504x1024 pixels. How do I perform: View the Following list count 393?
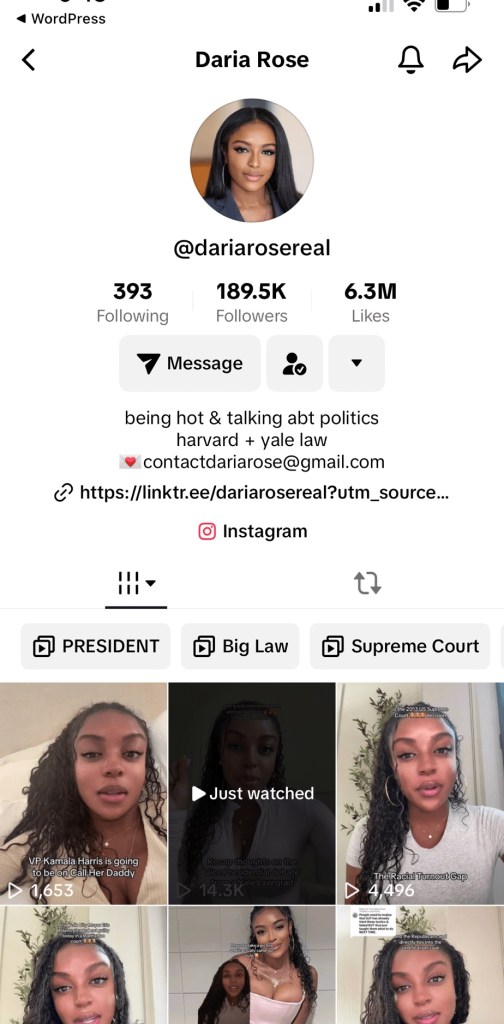pyautogui.click(x=133, y=302)
